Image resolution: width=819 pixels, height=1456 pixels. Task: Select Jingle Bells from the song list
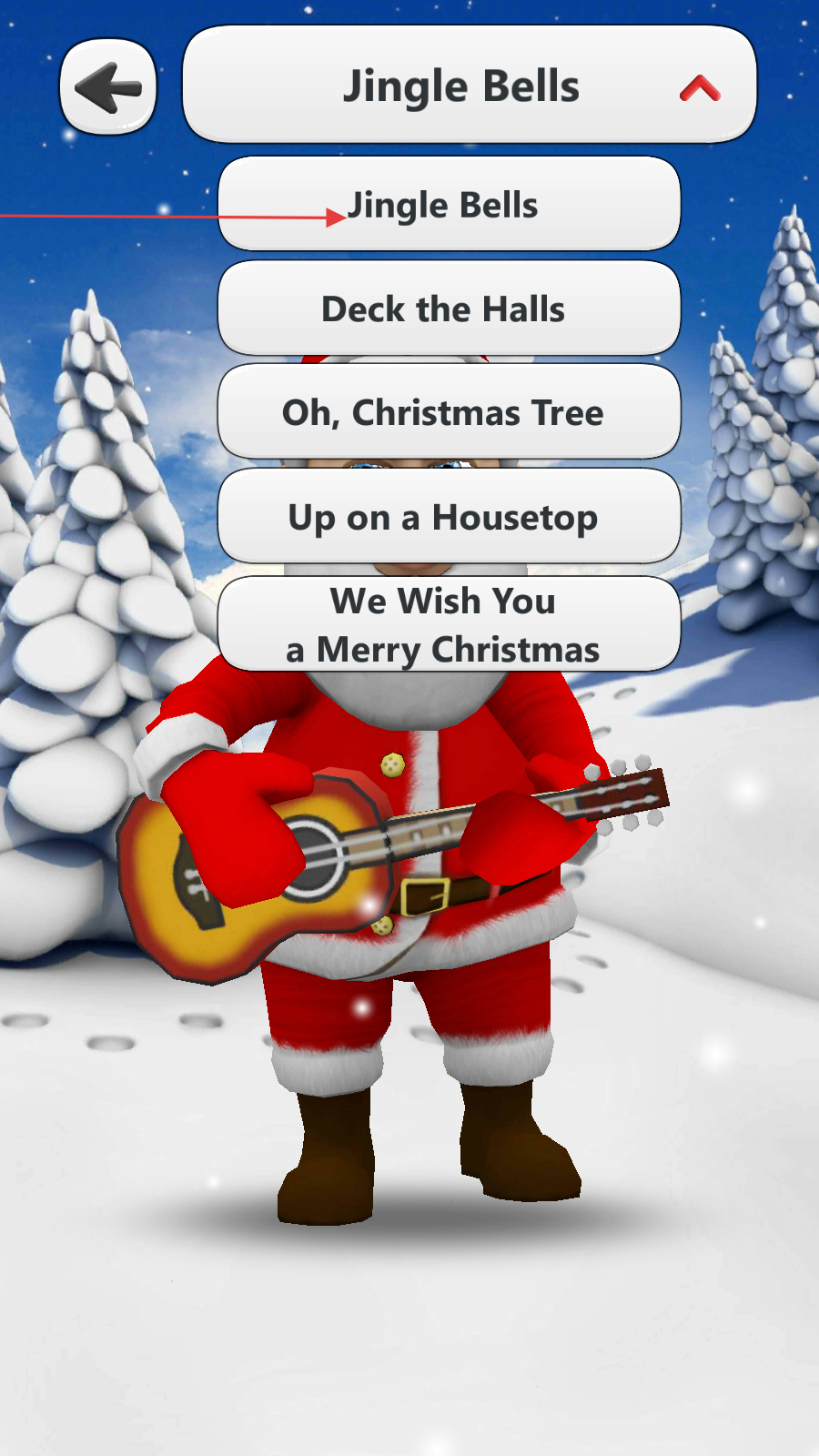[x=449, y=205]
